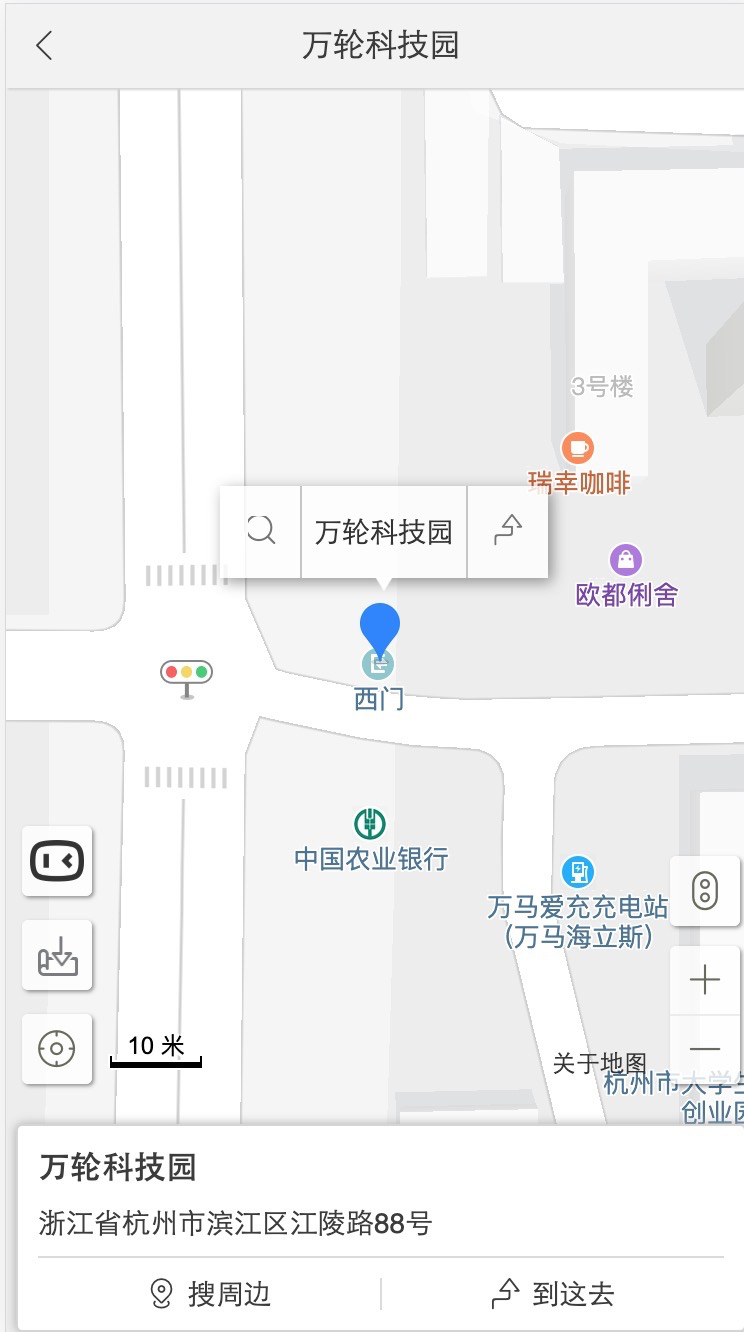Screen dimensions: 744x1332
Task: Open the offline map download button
Action: point(57,955)
